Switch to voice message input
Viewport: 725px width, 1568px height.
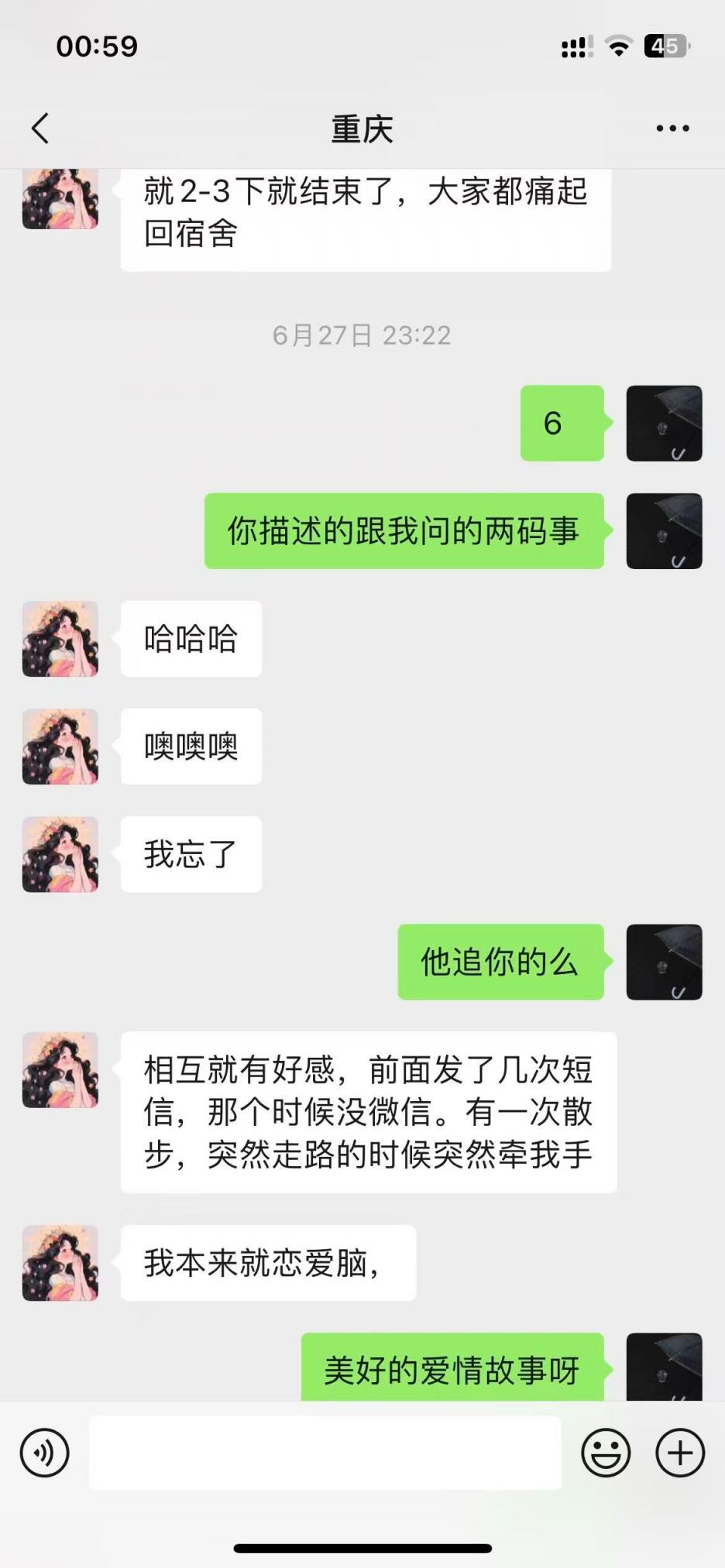click(45, 1453)
